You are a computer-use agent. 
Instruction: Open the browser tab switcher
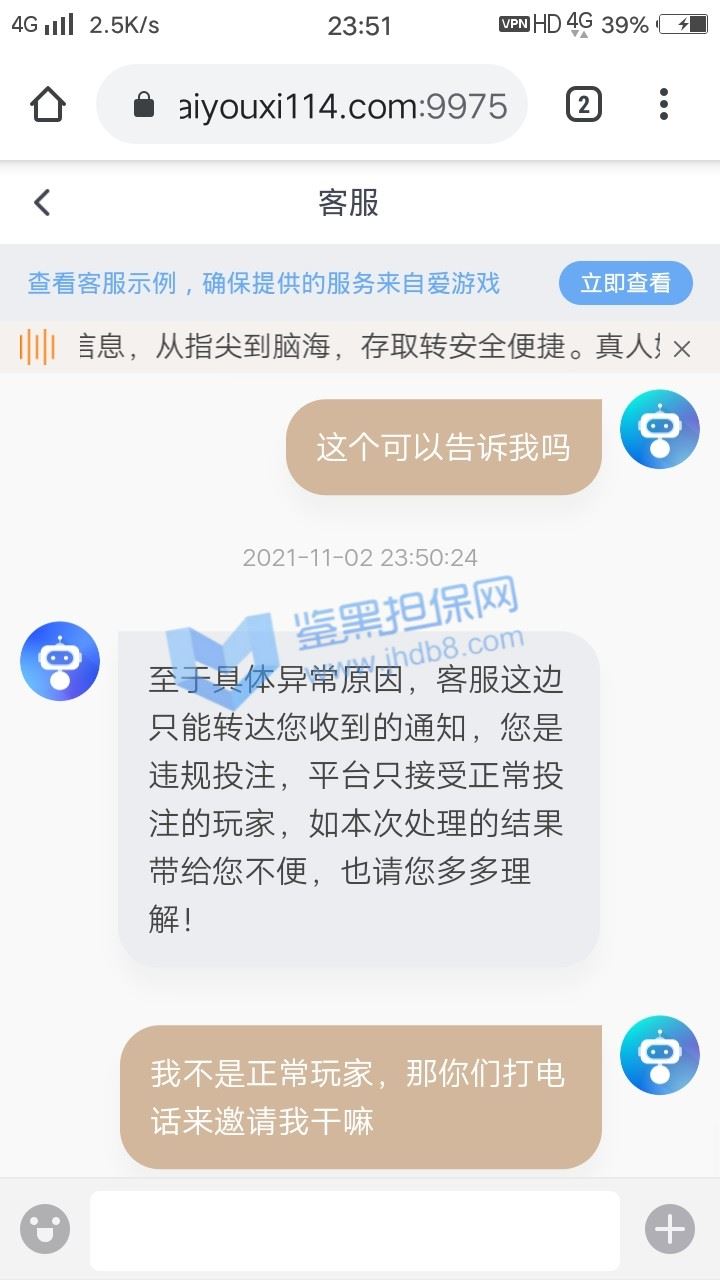584,104
